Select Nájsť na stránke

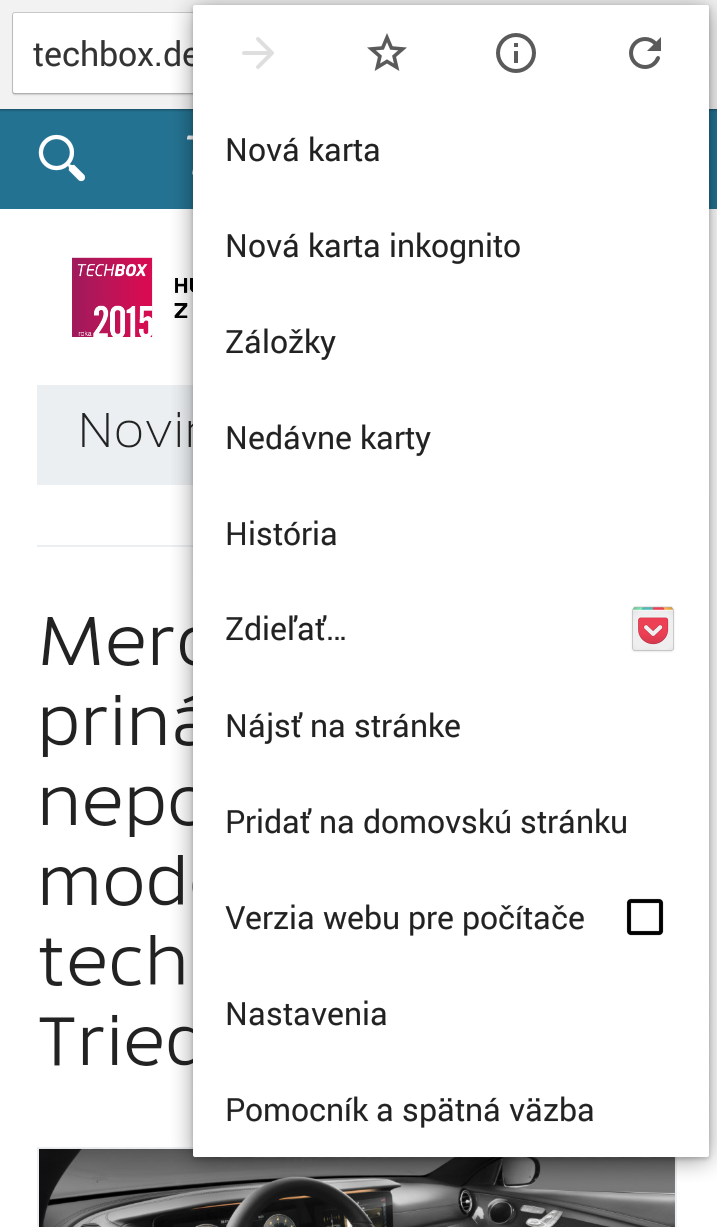point(456,726)
